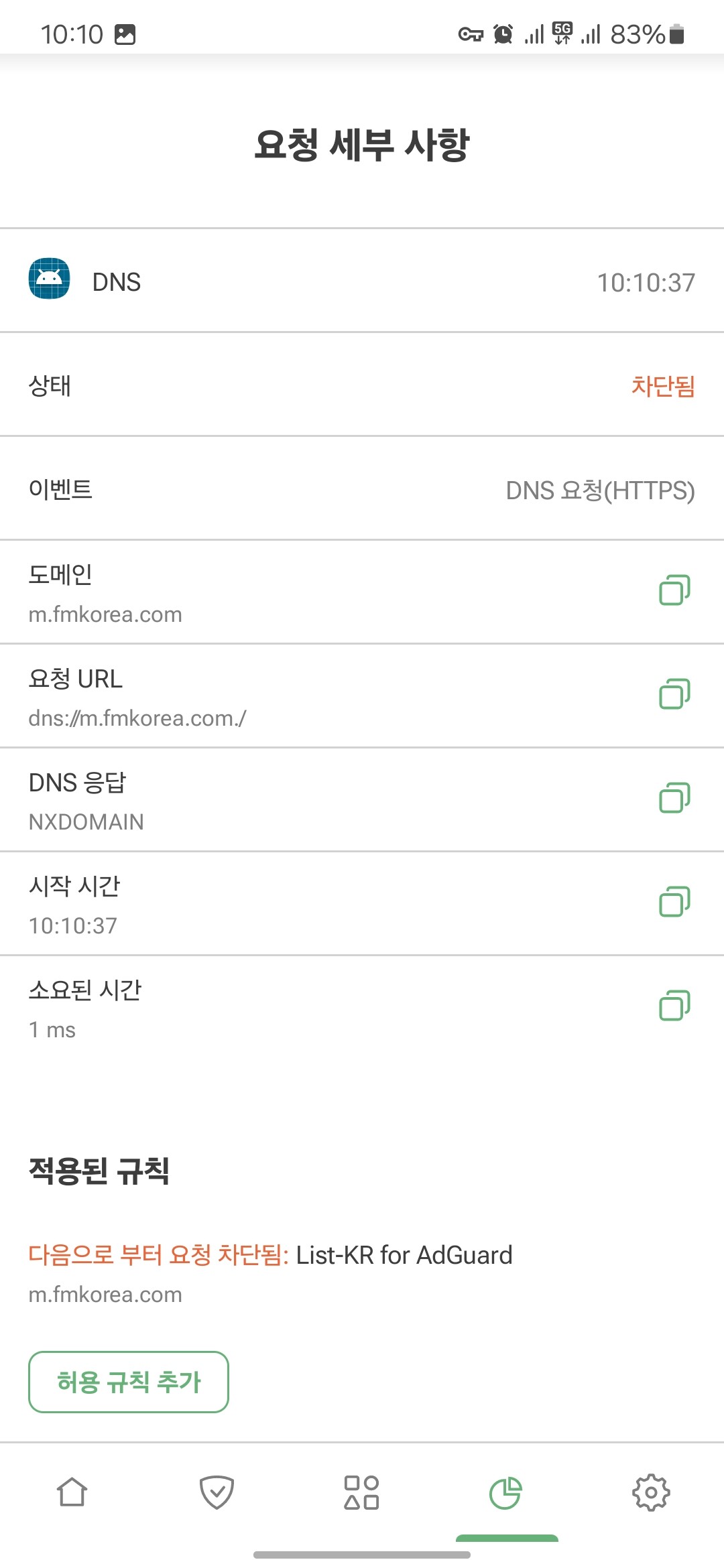
Task: Open the statistics chart tab
Action: [506, 1492]
